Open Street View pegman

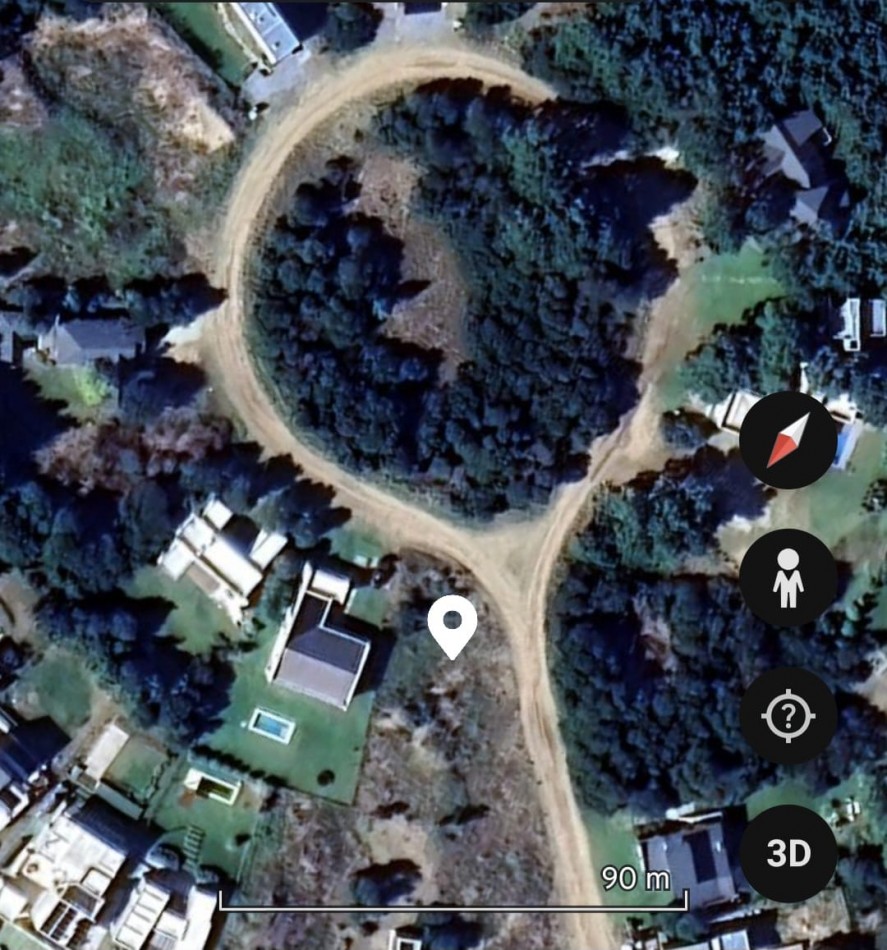click(788, 578)
